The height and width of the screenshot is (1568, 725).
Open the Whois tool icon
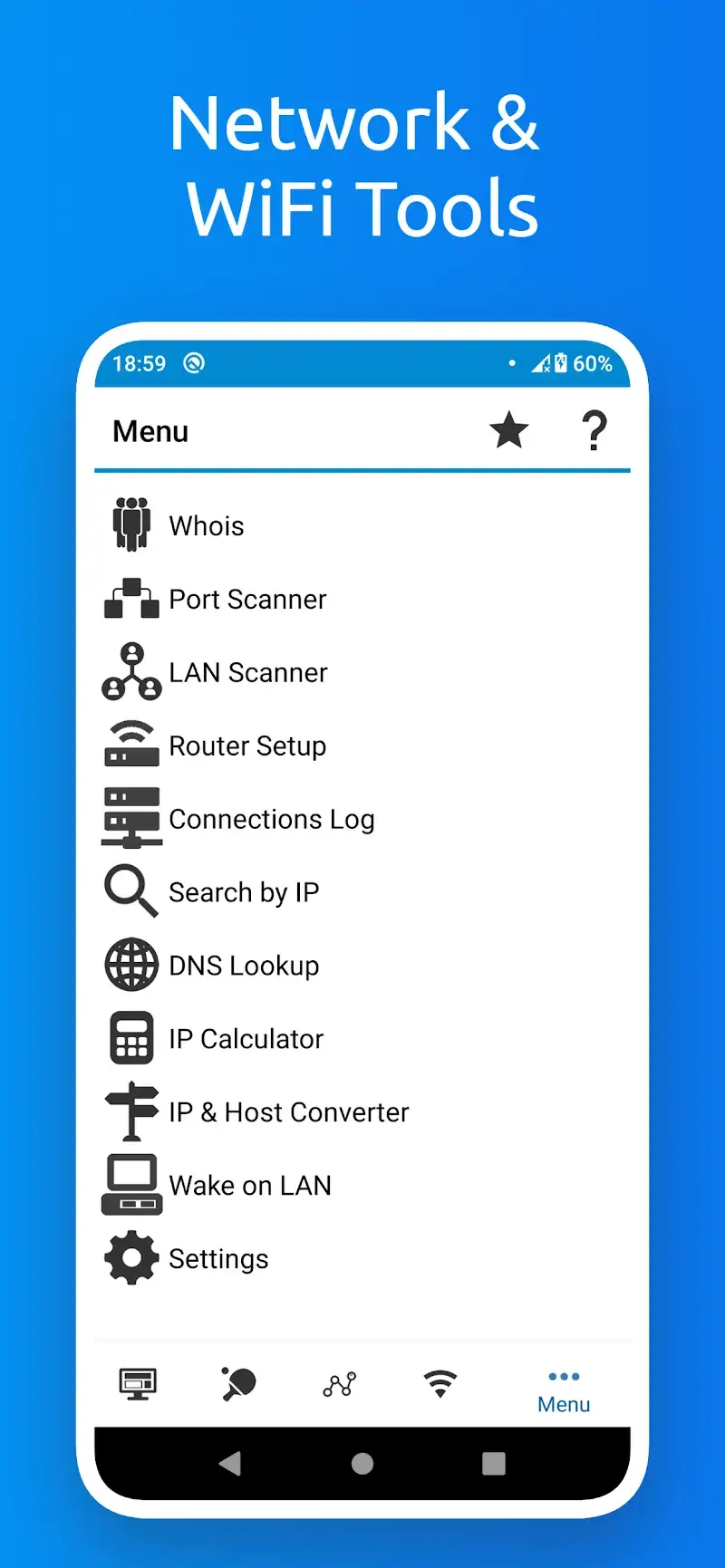131,525
